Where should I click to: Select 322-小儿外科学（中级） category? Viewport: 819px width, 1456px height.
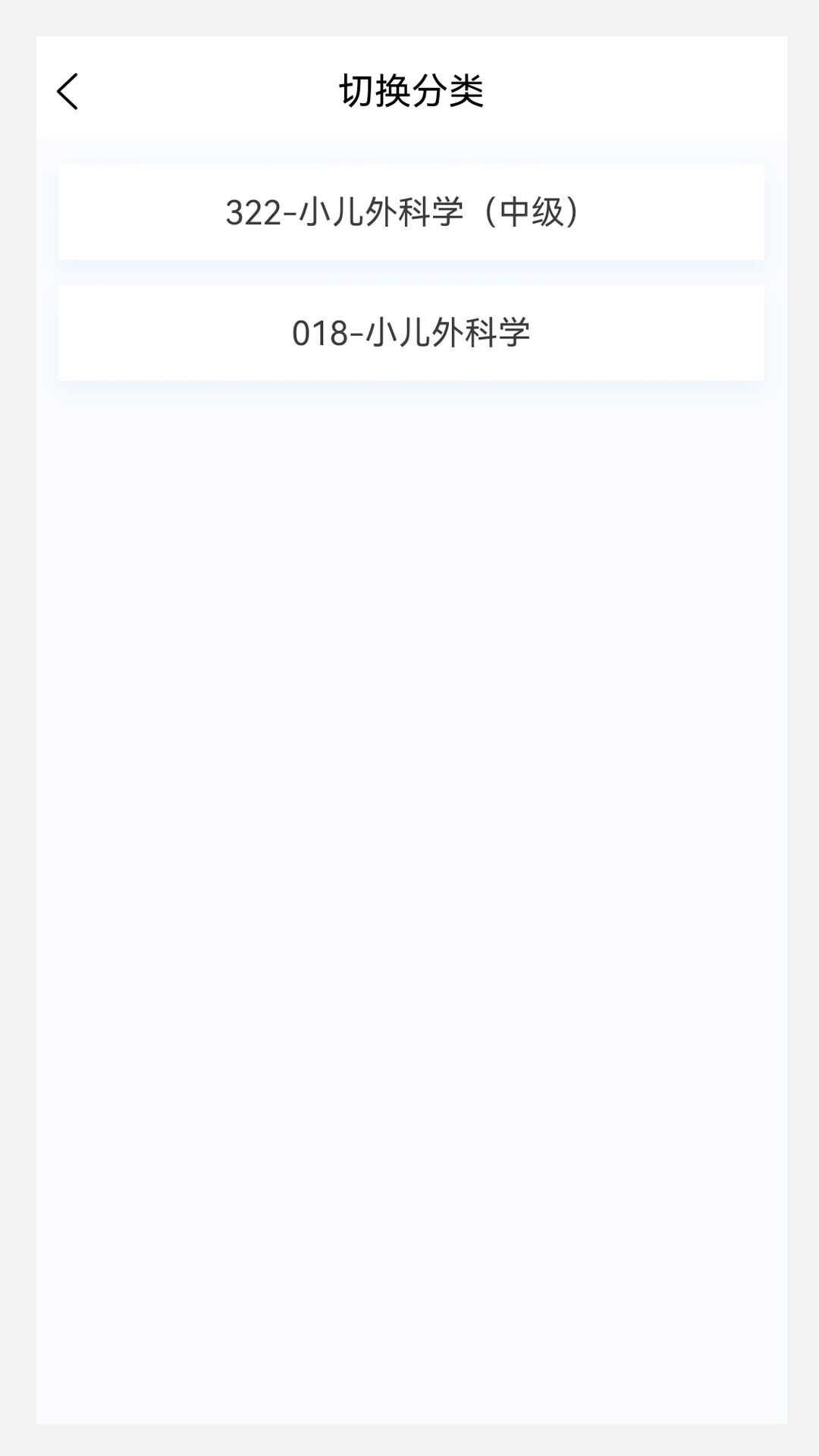pyautogui.click(x=411, y=212)
